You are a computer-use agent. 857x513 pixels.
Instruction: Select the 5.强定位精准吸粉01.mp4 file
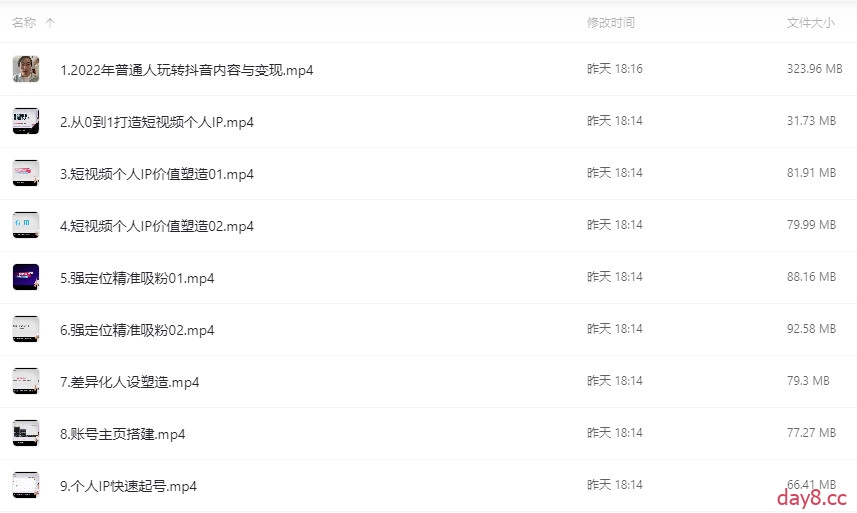[136, 278]
